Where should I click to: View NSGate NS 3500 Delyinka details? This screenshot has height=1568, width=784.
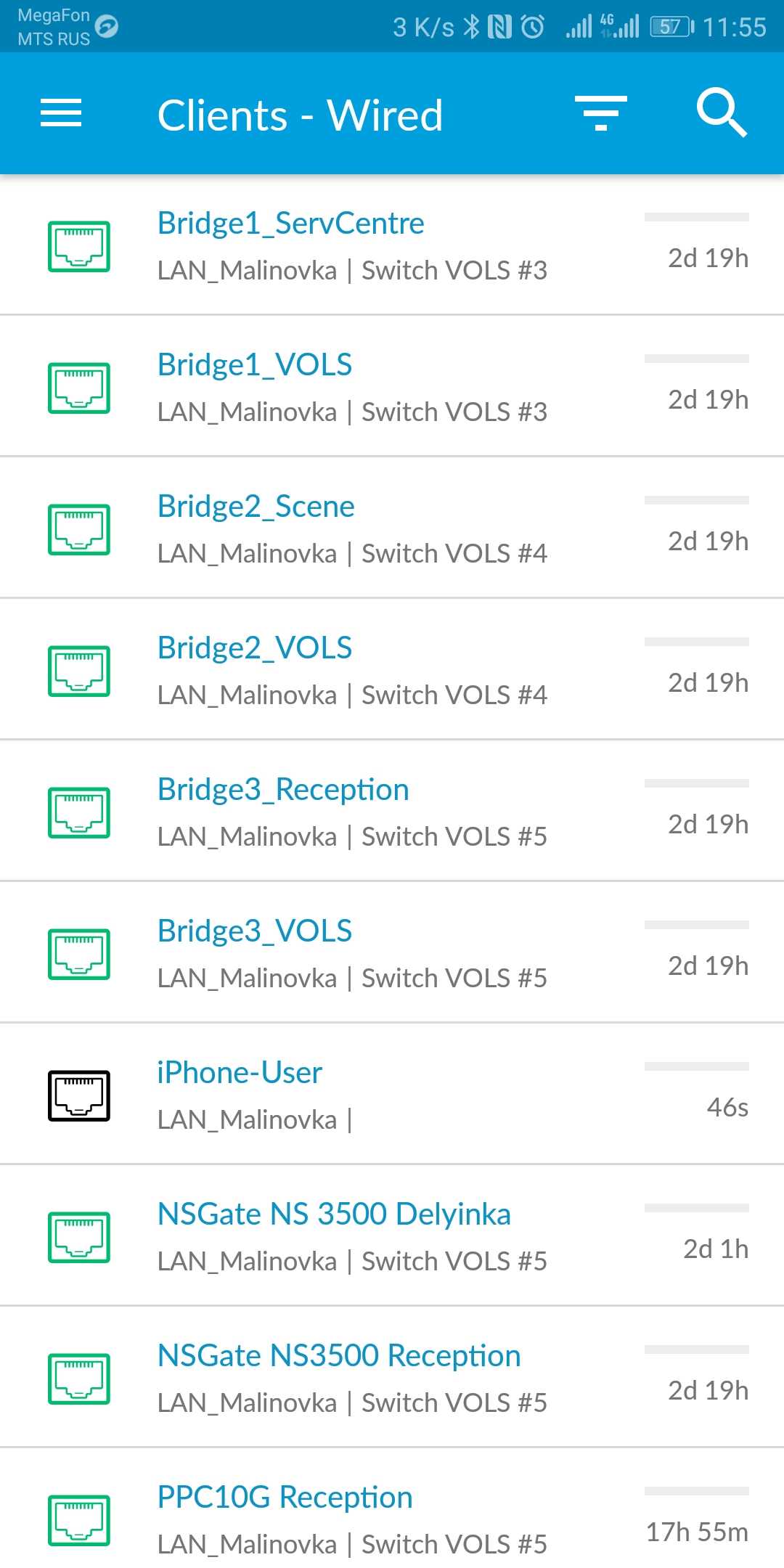click(392, 1236)
